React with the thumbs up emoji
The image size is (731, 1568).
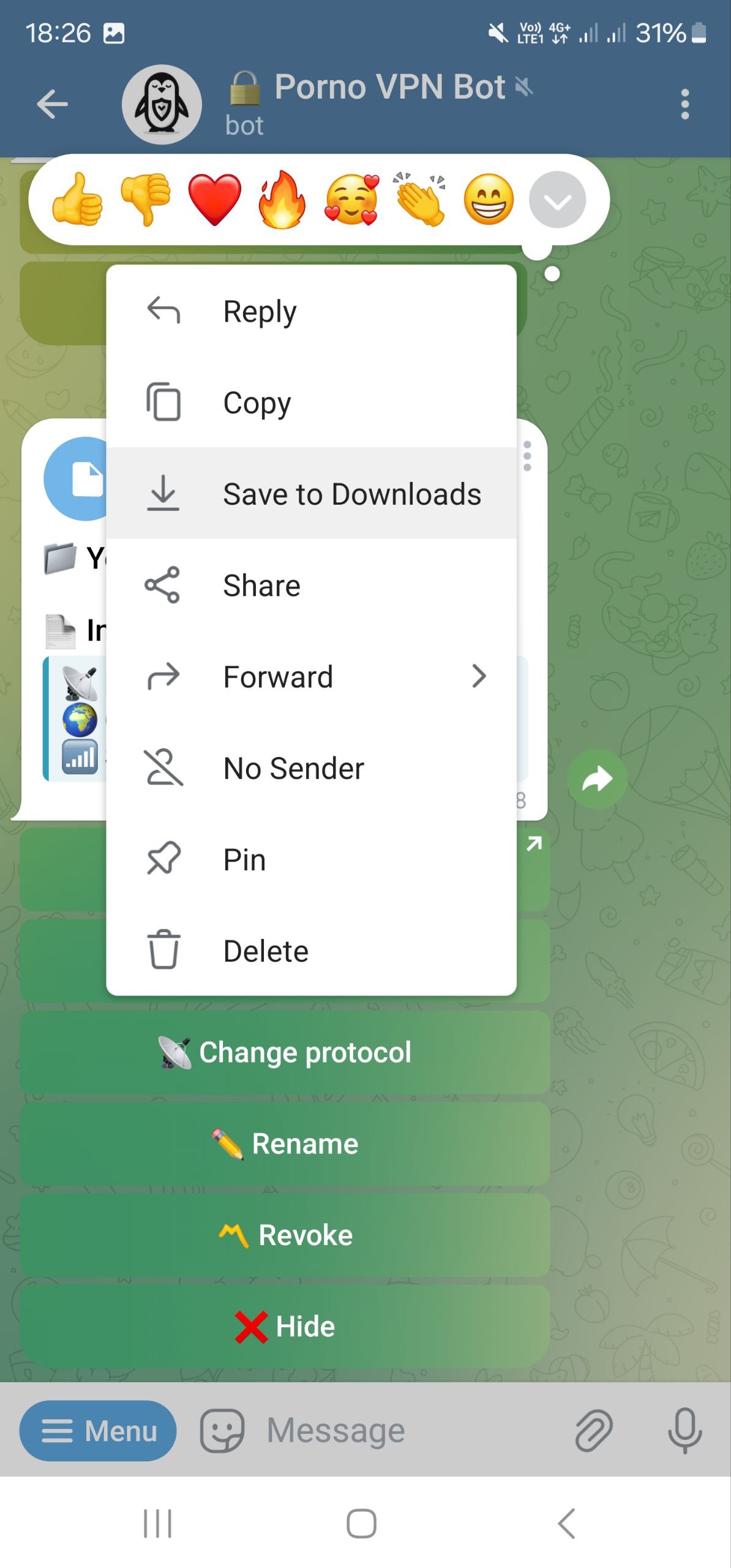coord(77,200)
